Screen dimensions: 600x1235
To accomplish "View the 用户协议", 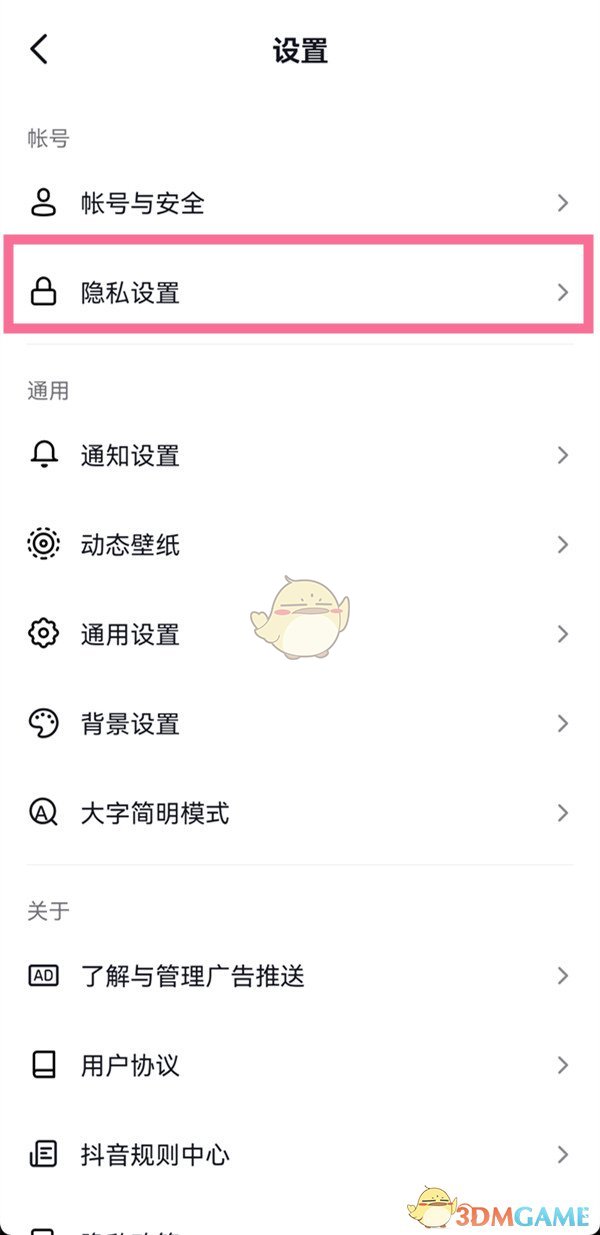I will (x=131, y=1065).
